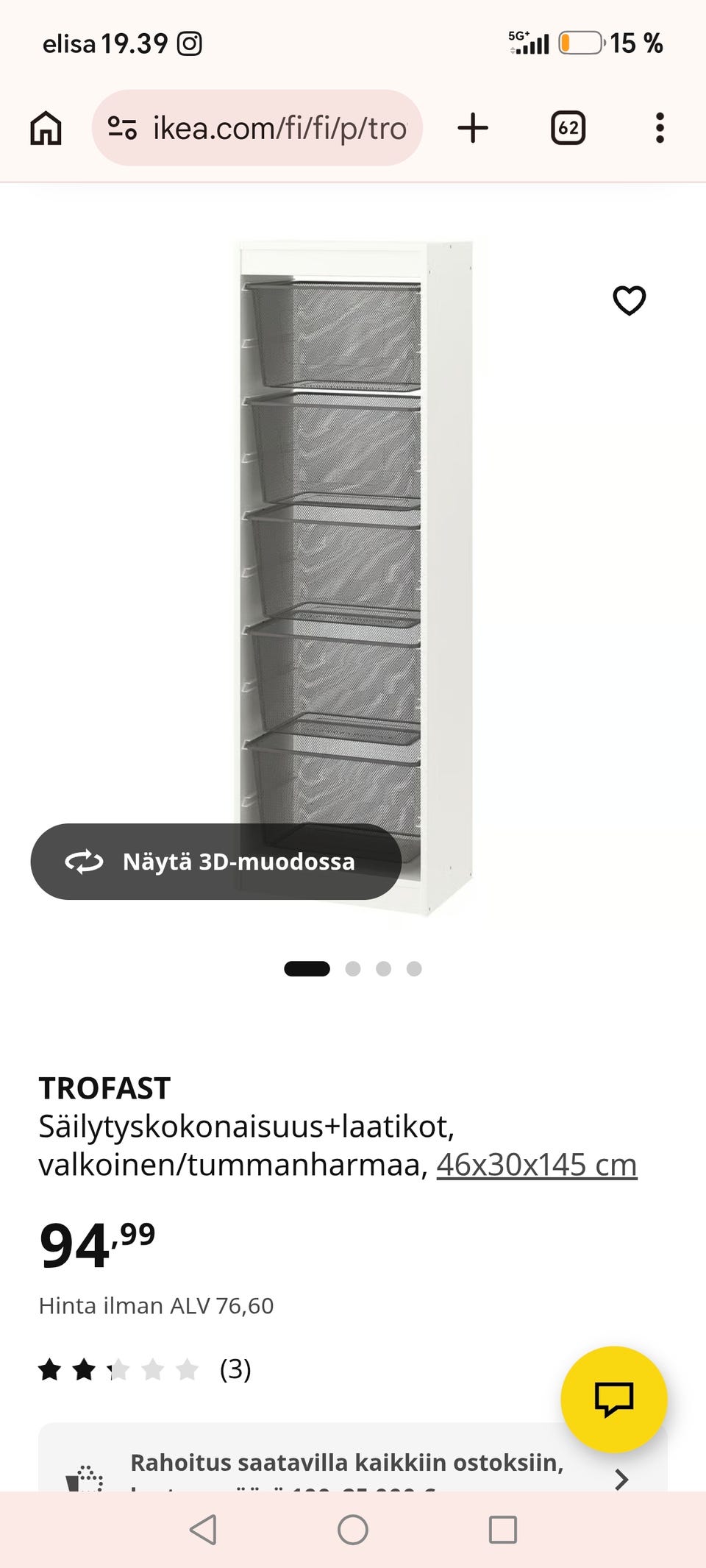706x1568 pixels.
Task: Open a new browser tab
Action: (473, 128)
